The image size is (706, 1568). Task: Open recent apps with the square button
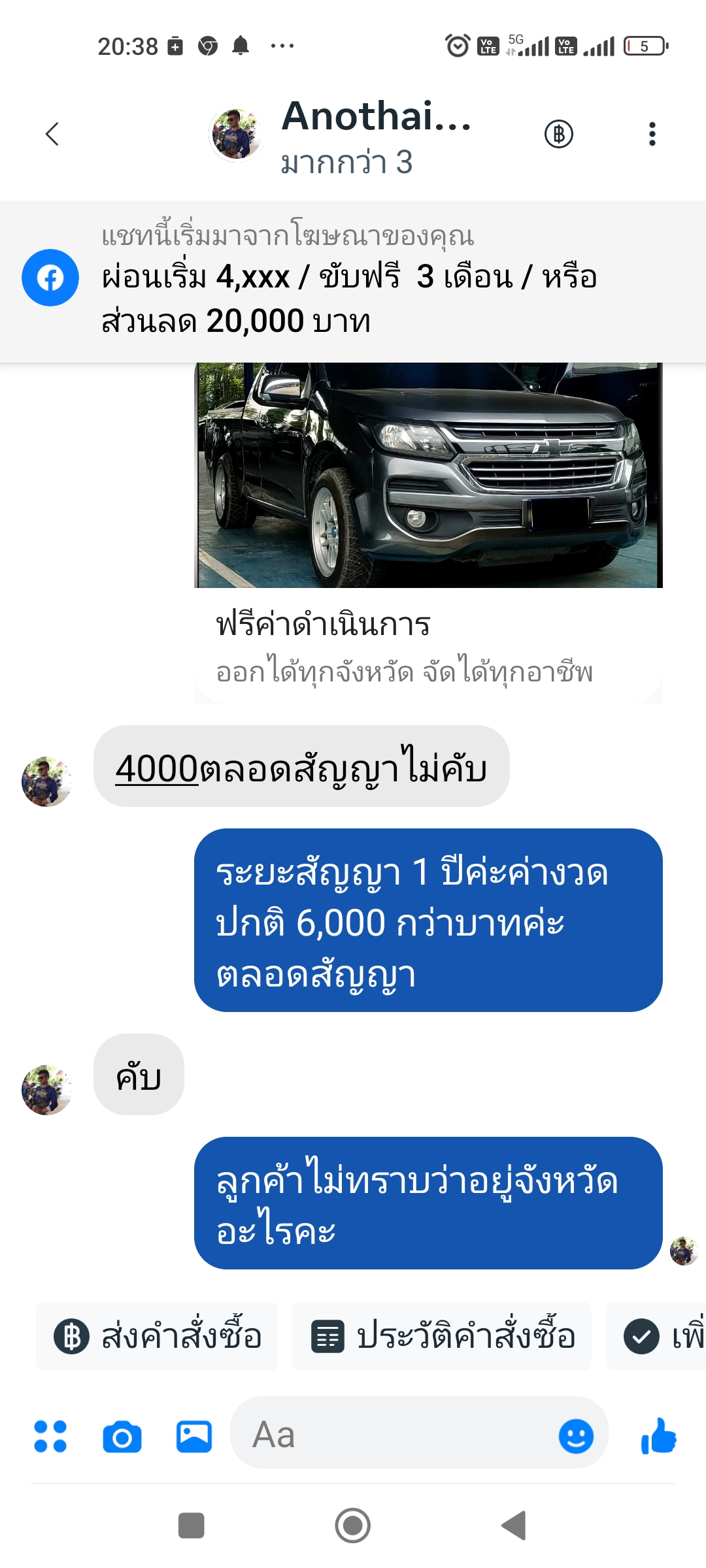pos(192,1526)
